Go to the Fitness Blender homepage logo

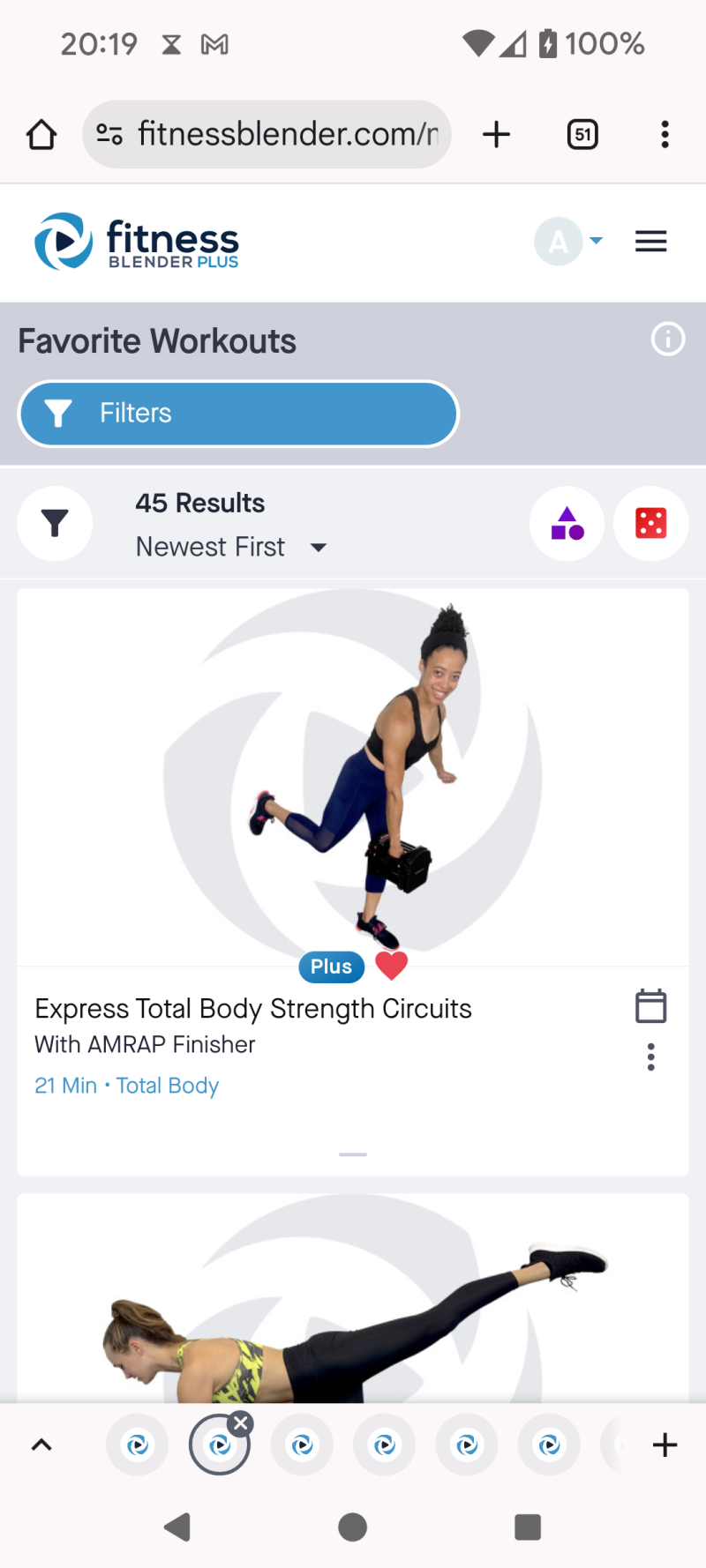point(137,242)
